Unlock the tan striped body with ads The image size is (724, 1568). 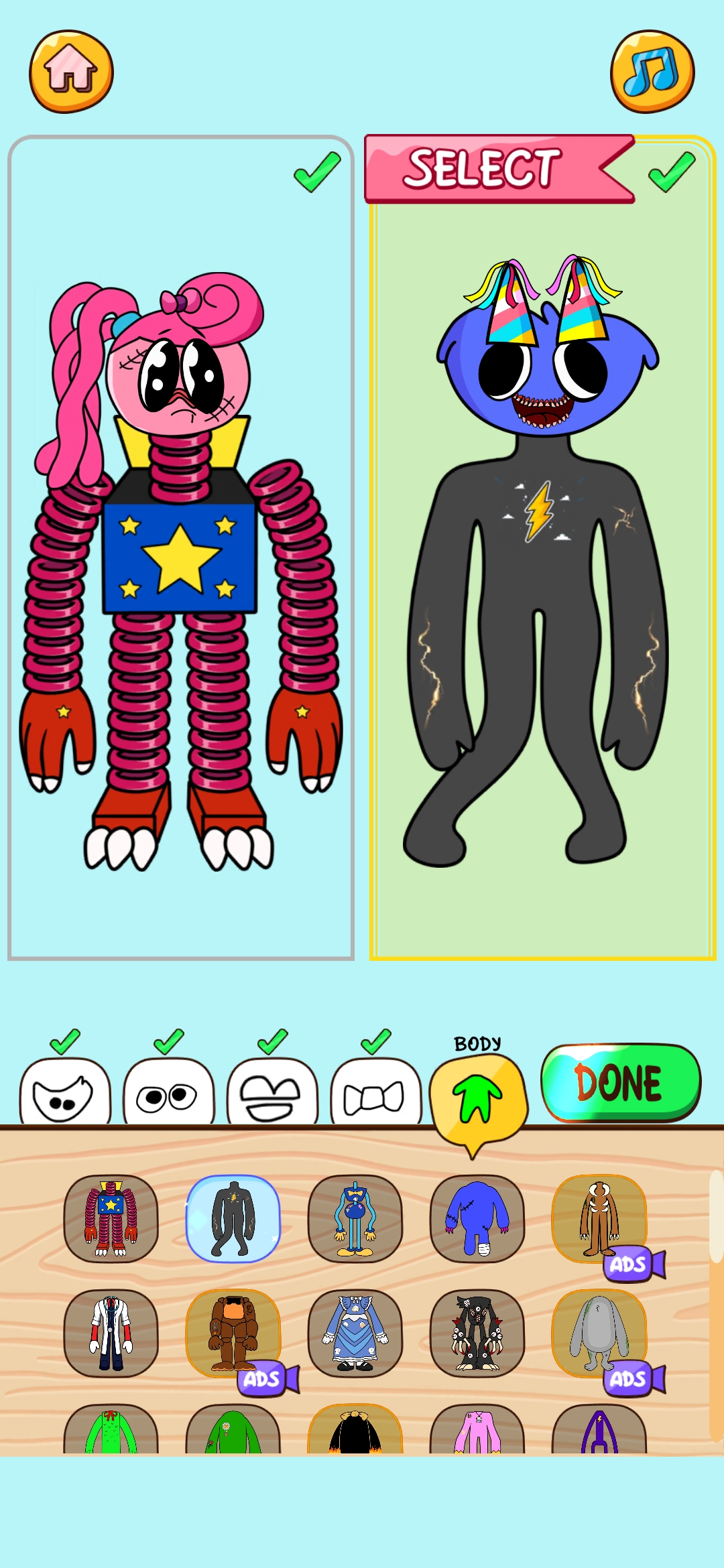click(x=599, y=1218)
